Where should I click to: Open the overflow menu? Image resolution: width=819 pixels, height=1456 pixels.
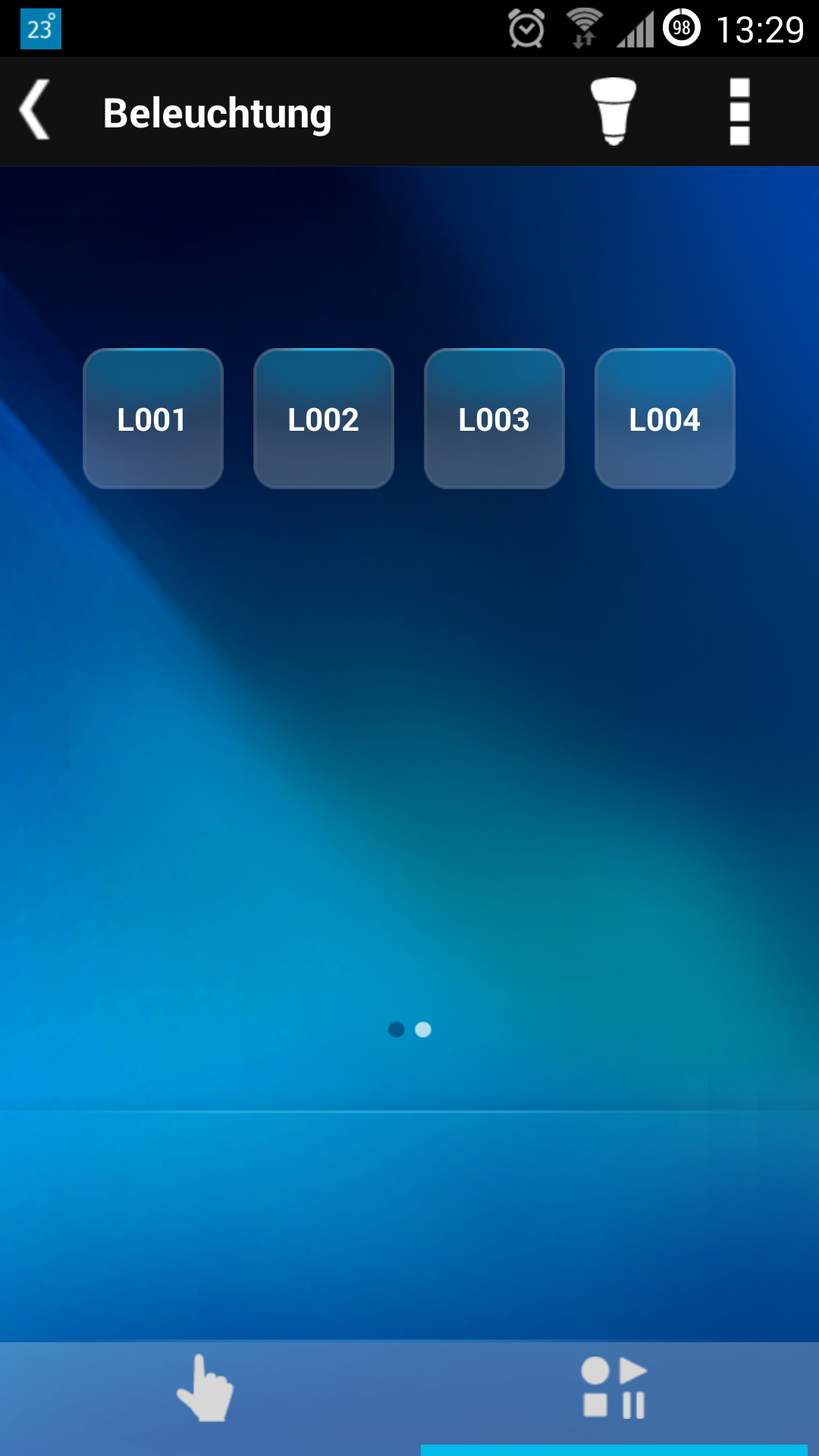739,111
